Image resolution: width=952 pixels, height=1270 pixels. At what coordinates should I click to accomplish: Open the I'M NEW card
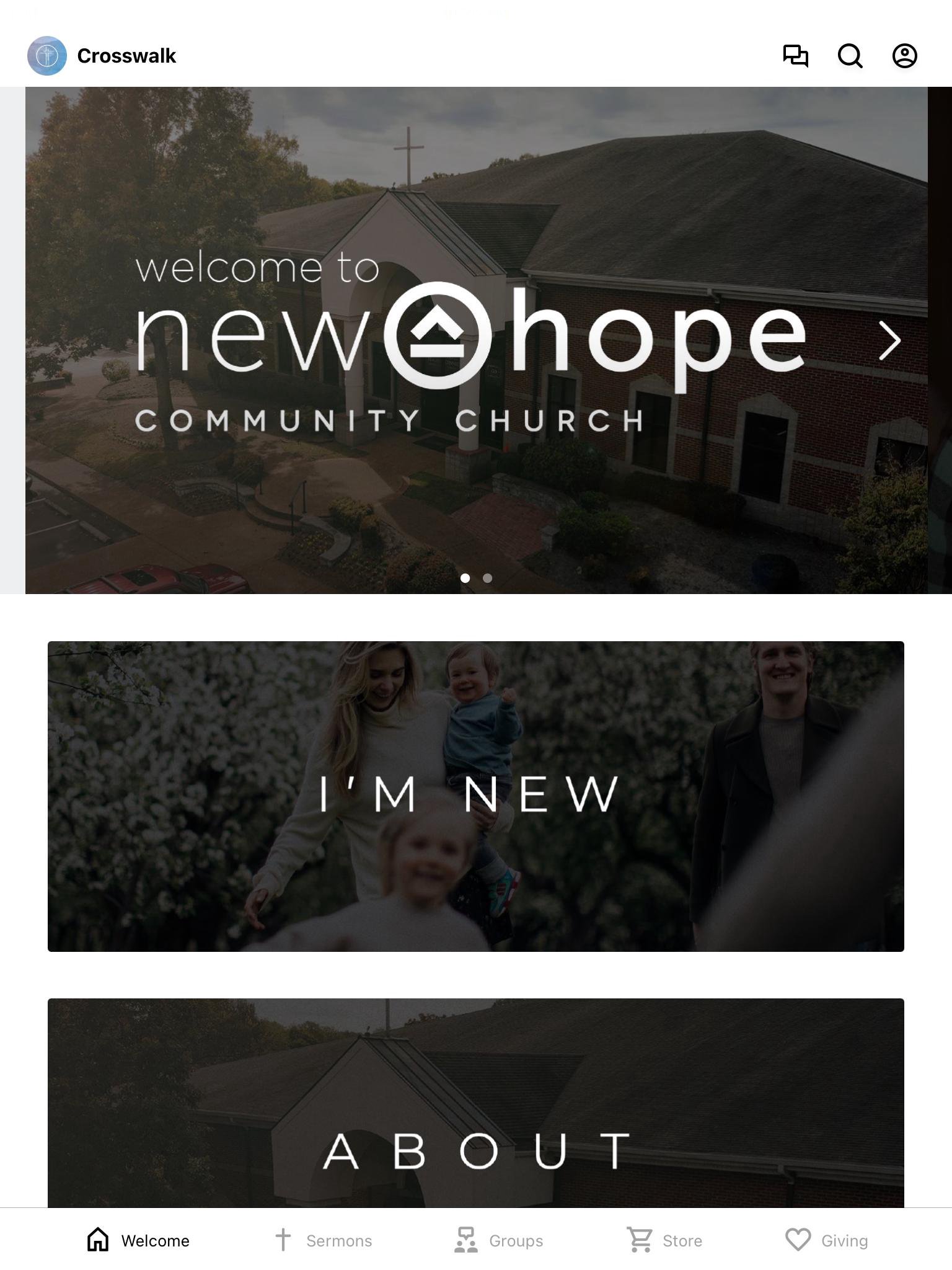pos(475,796)
